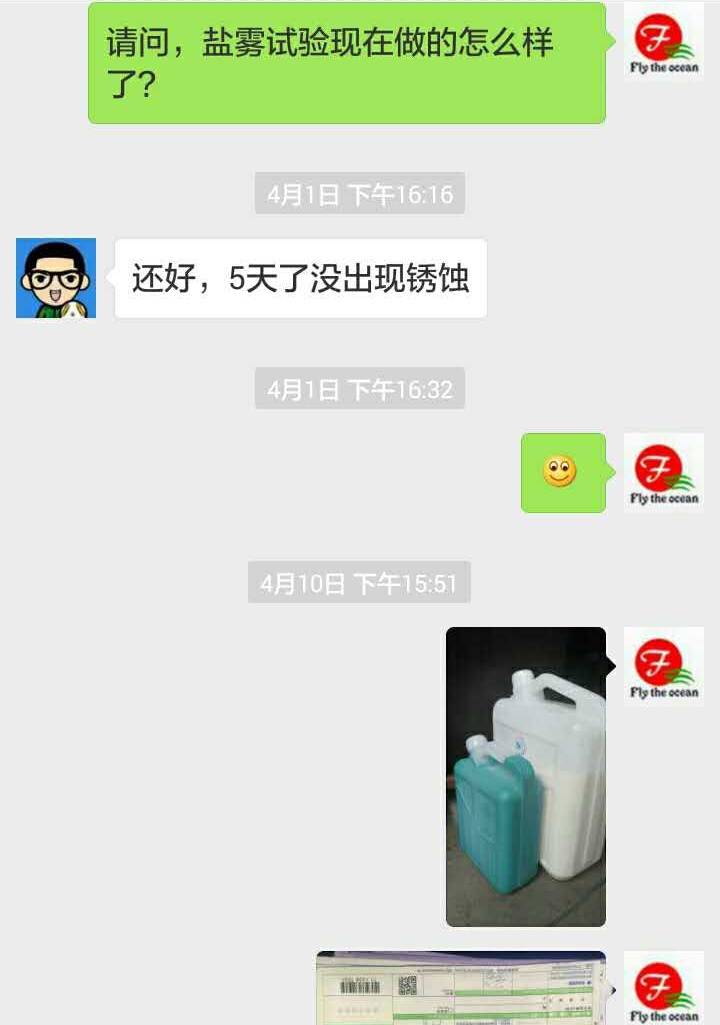Screen dimensions: 720x1025
Task: Click the cartoon man avatar with glasses
Action: click(55, 277)
